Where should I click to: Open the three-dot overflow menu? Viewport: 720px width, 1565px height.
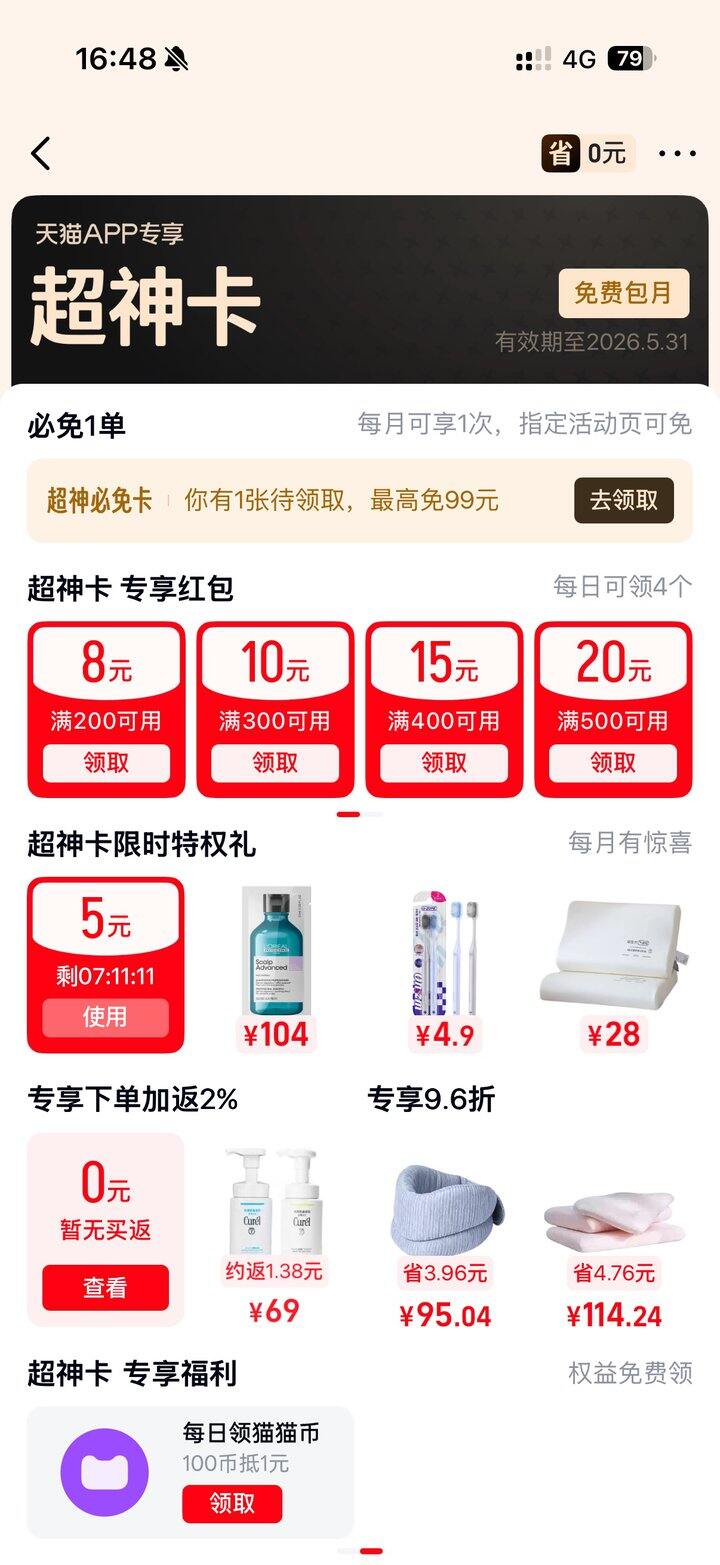(x=677, y=154)
